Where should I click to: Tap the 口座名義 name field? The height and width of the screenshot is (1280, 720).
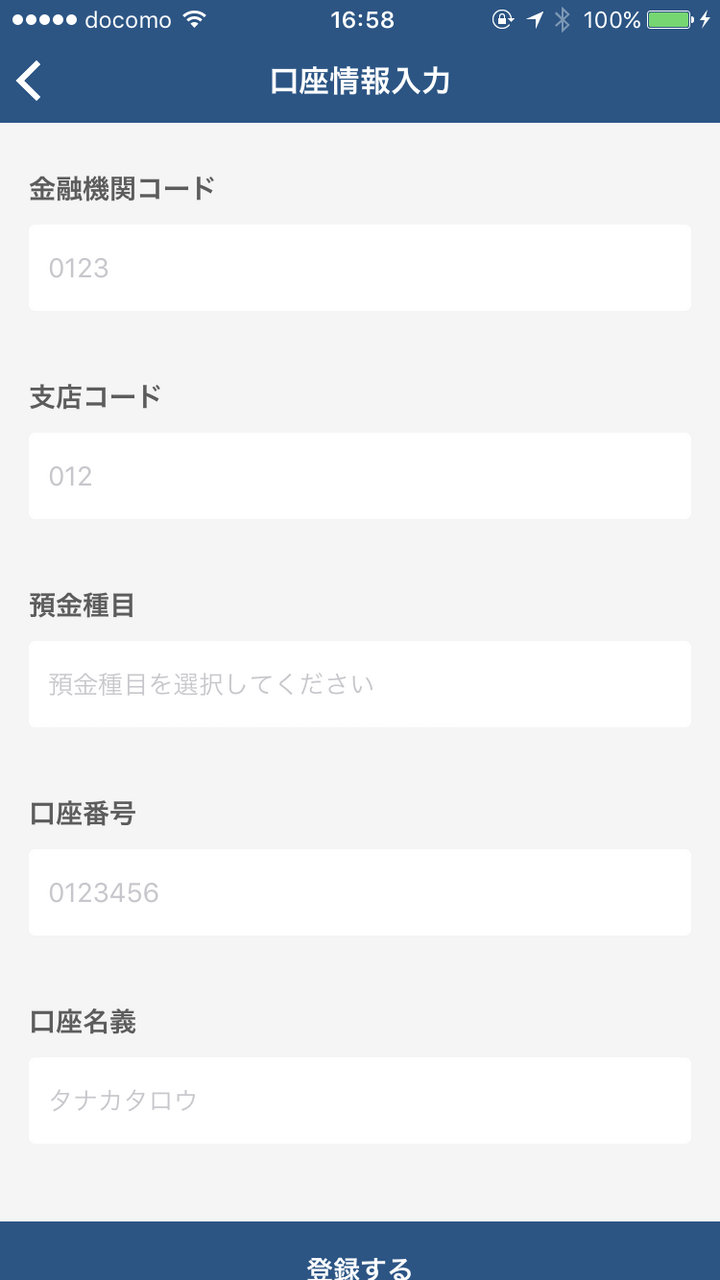tap(360, 1100)
